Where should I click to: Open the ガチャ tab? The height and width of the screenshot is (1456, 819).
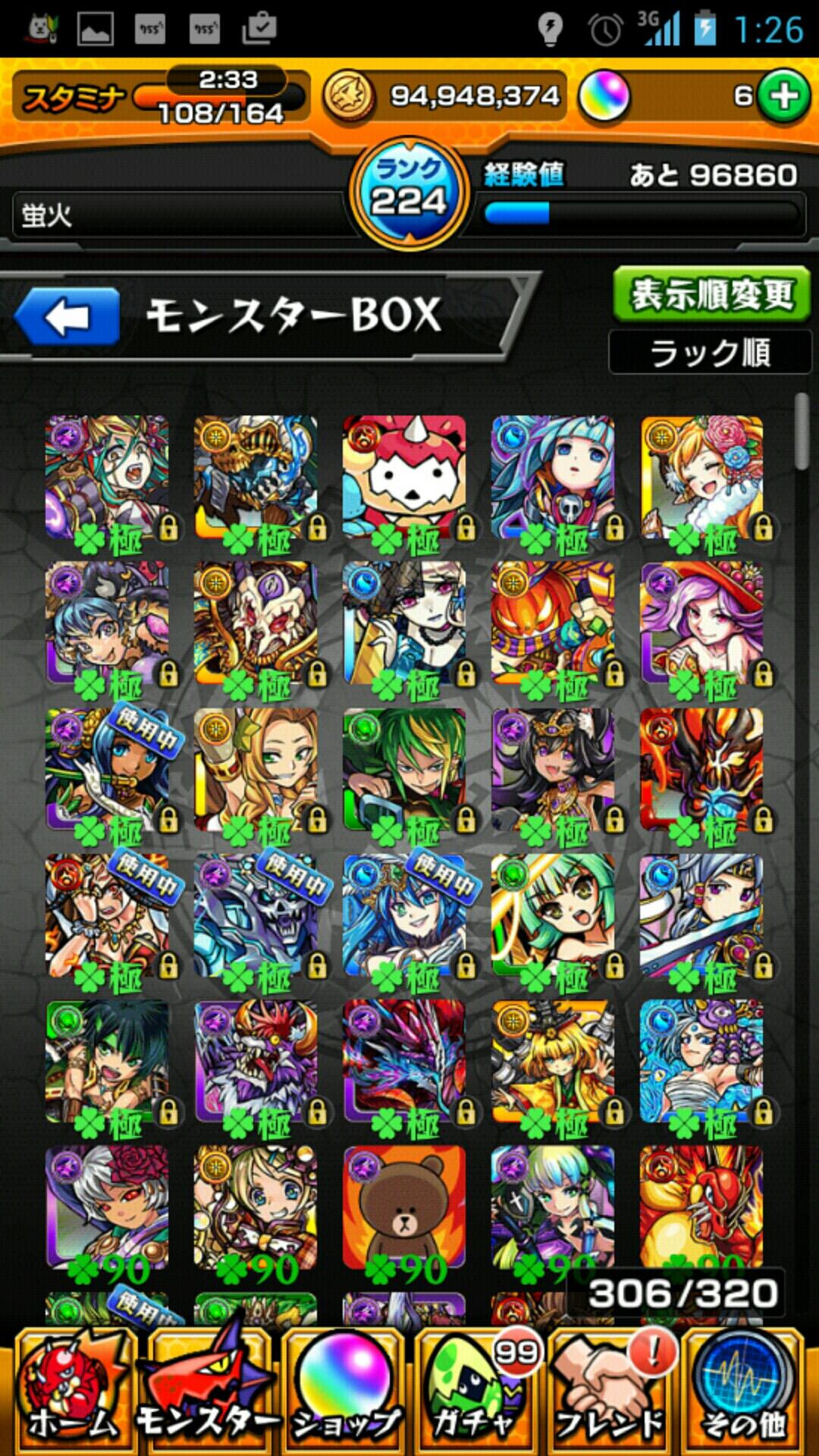click(479, 1394)
